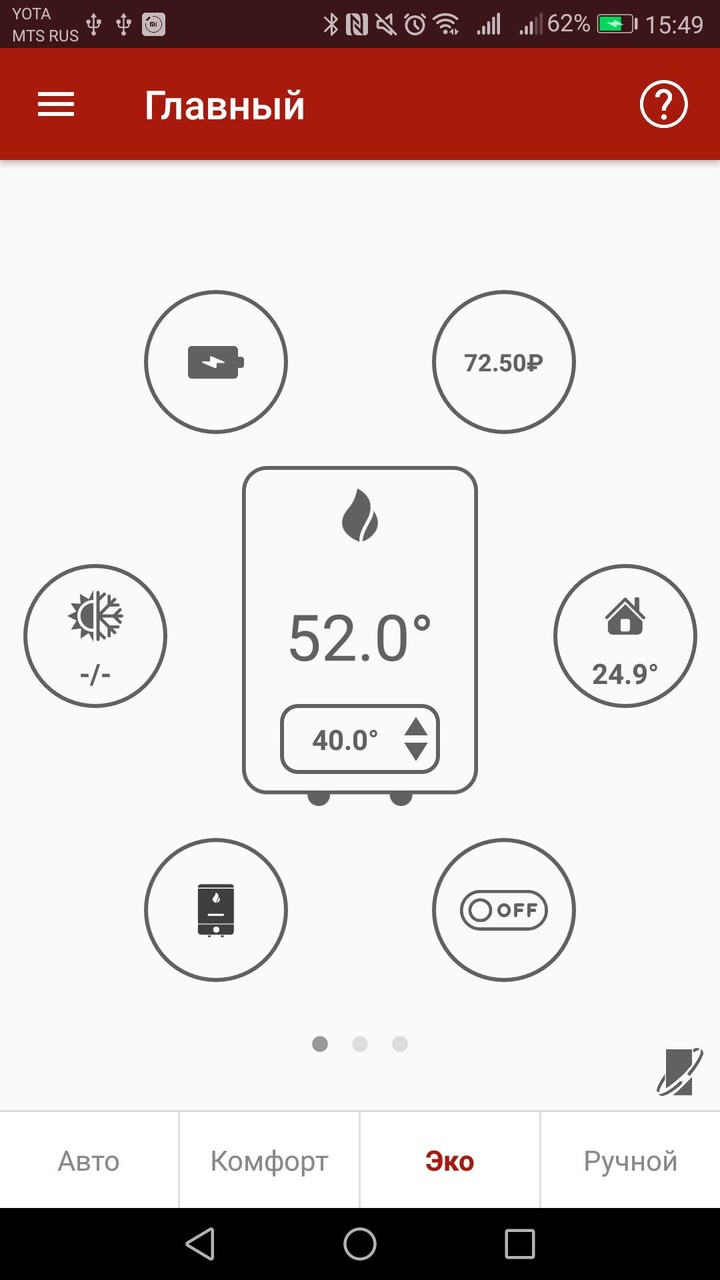Open the sun and snowflake outdoor temperature circle
This screenshot has width=720, height=1280.
(x=95, y=635)
